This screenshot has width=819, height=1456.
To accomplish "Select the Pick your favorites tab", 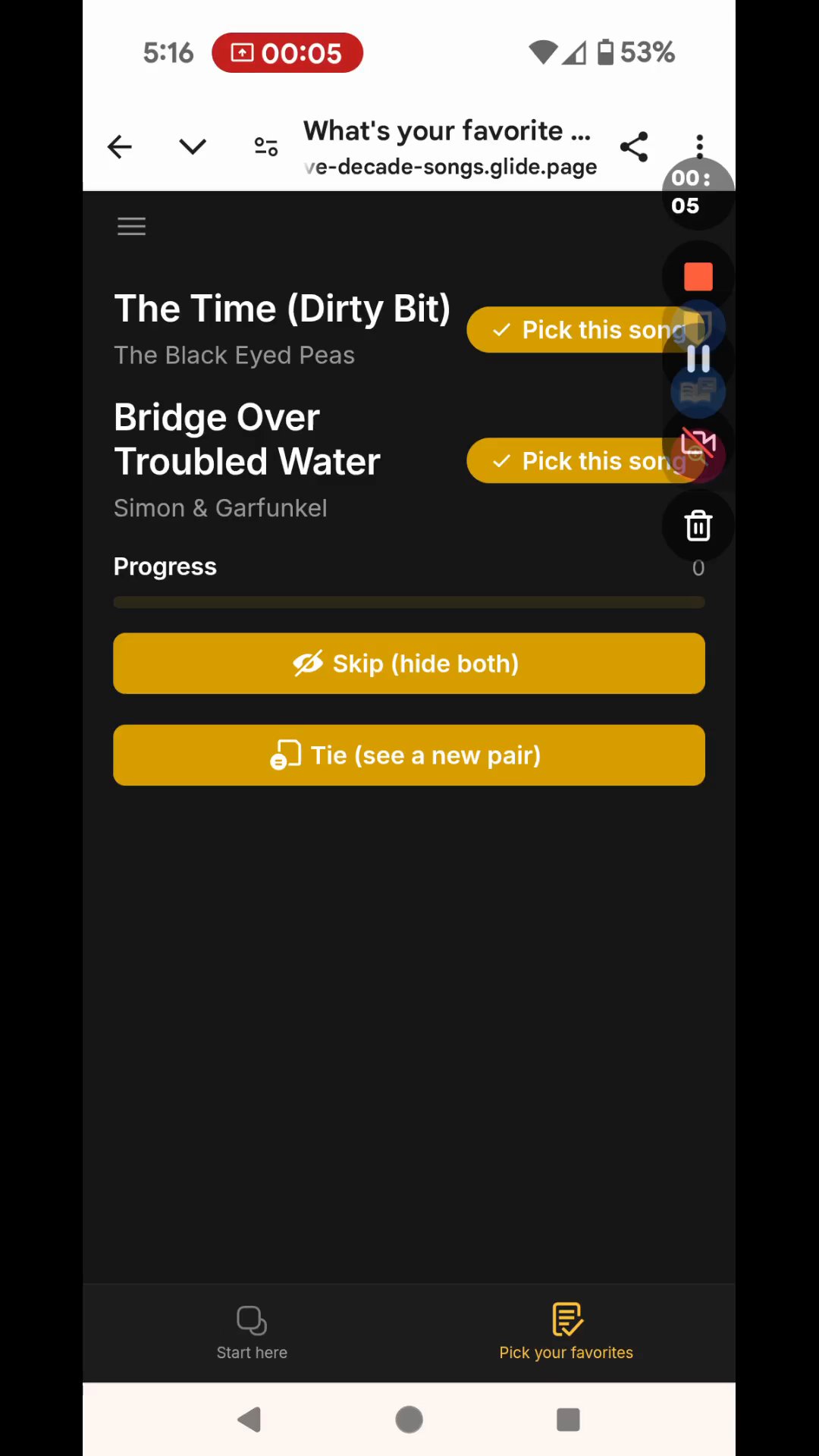I will tap(566, 1332).
